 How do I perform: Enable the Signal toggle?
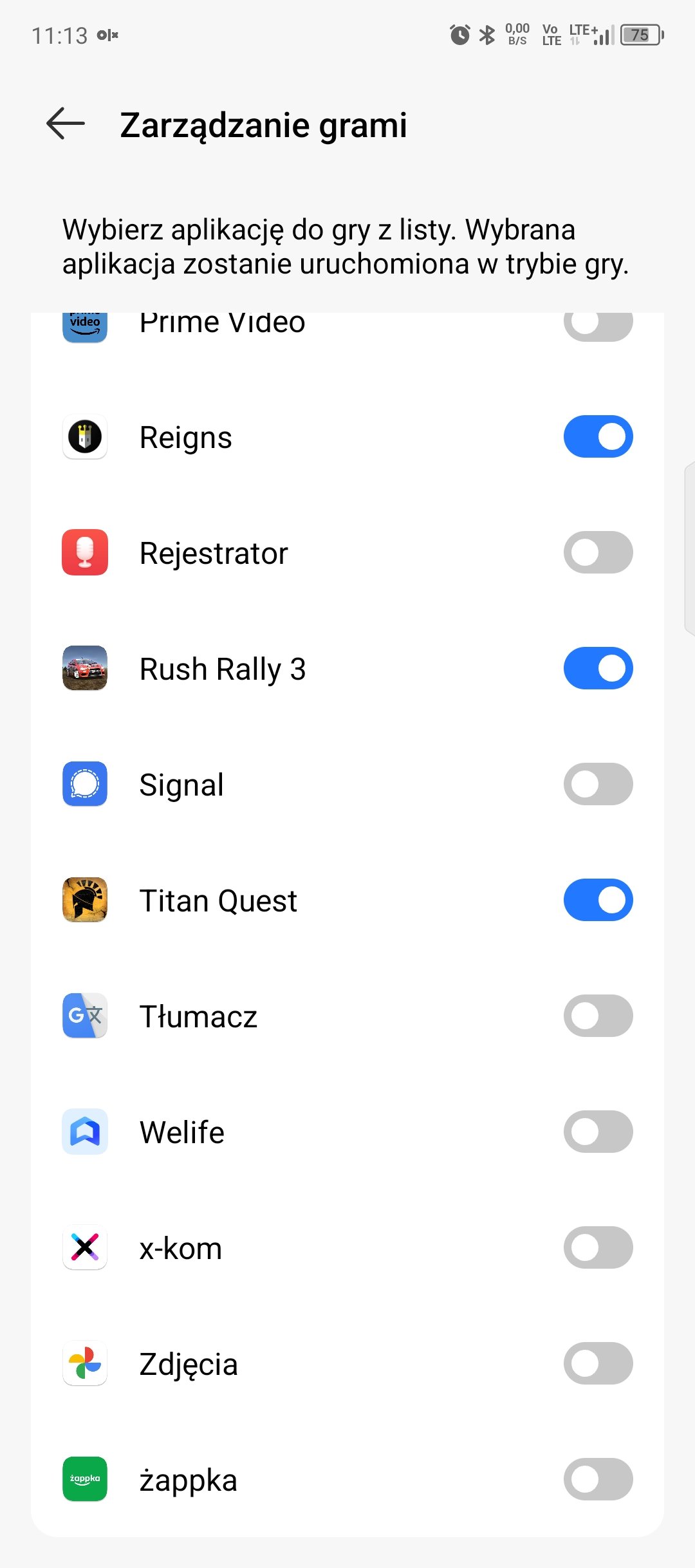(598, 784)
